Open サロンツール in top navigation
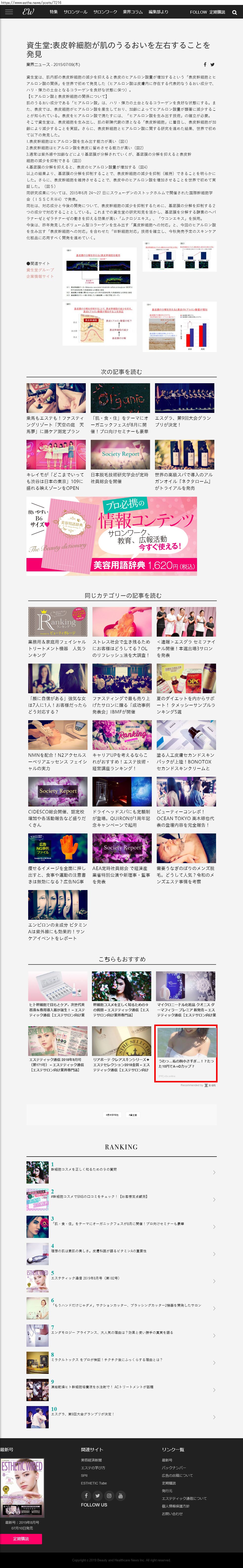 coord(75,12)
